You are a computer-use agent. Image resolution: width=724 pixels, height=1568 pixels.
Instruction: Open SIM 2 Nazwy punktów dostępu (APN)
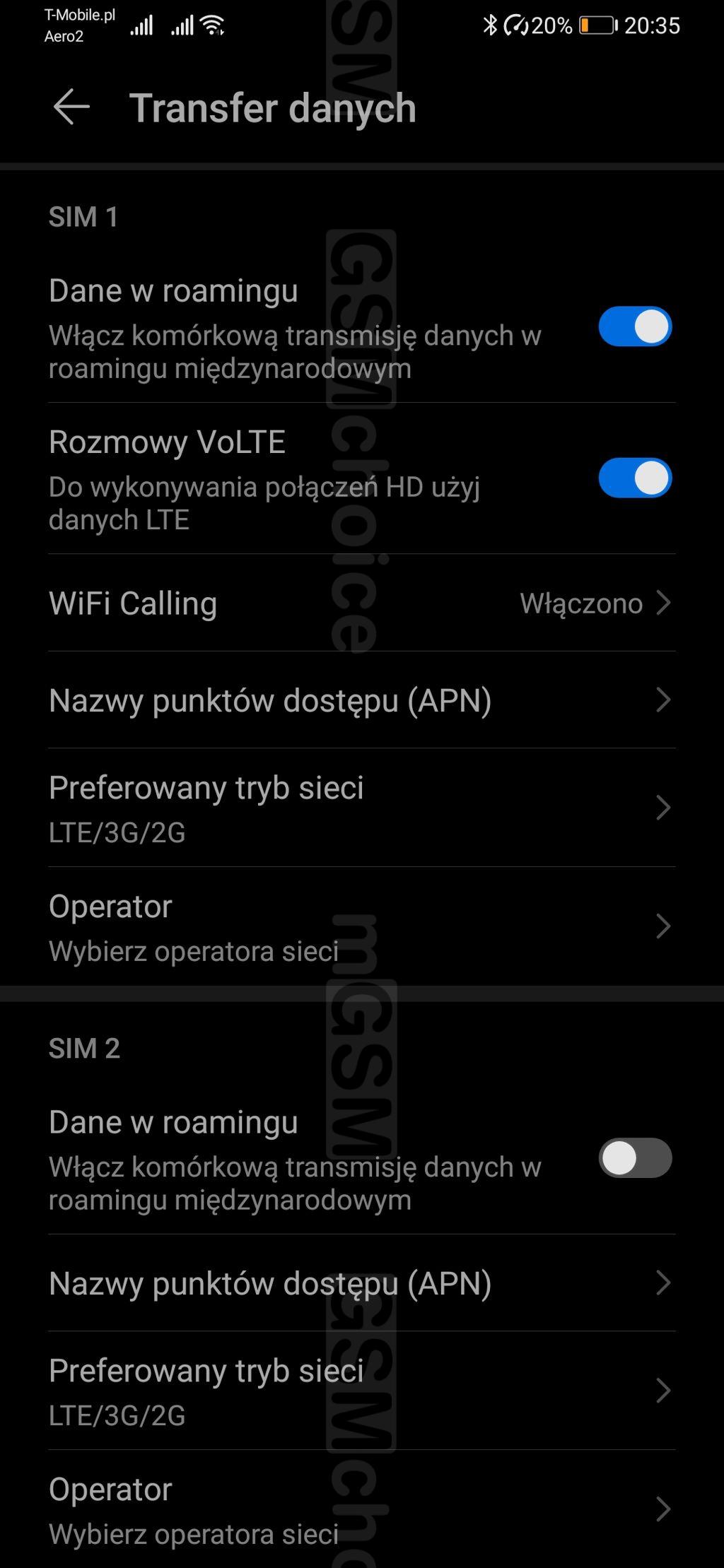pyautogui.click(x=361, y=1283)
